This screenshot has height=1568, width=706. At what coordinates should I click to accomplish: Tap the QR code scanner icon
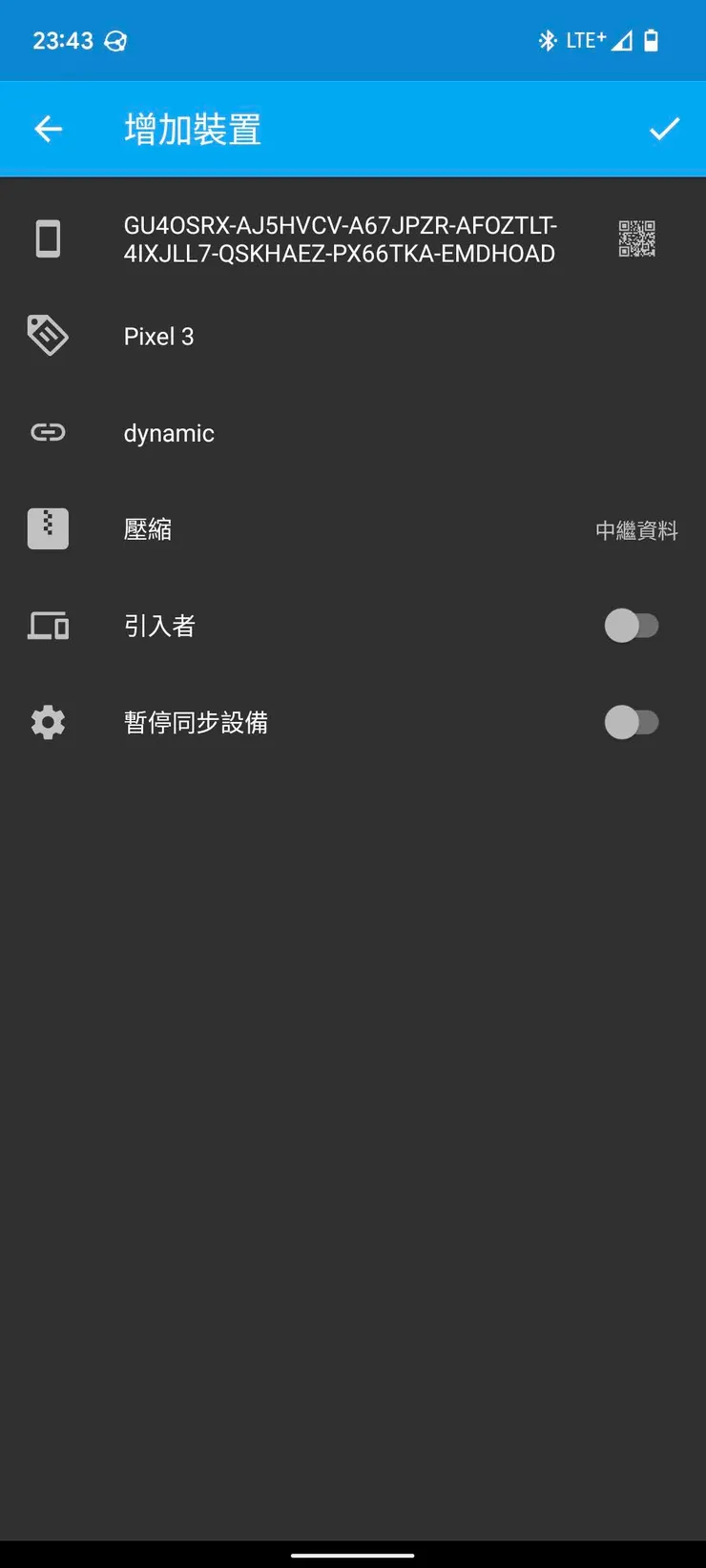pyautogui.click(x=635, y=238)
